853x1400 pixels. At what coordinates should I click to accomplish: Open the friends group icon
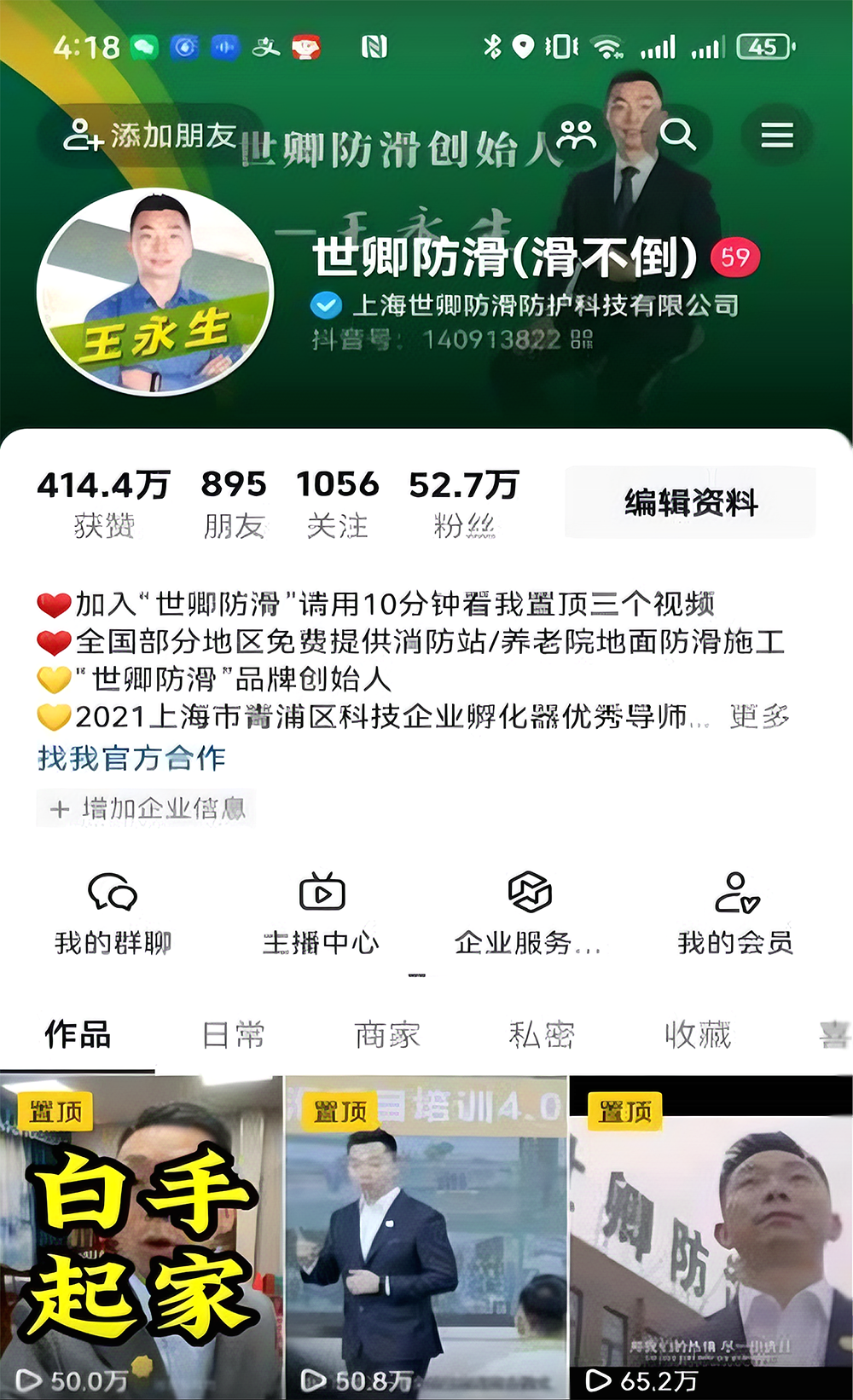click(577, 135)
